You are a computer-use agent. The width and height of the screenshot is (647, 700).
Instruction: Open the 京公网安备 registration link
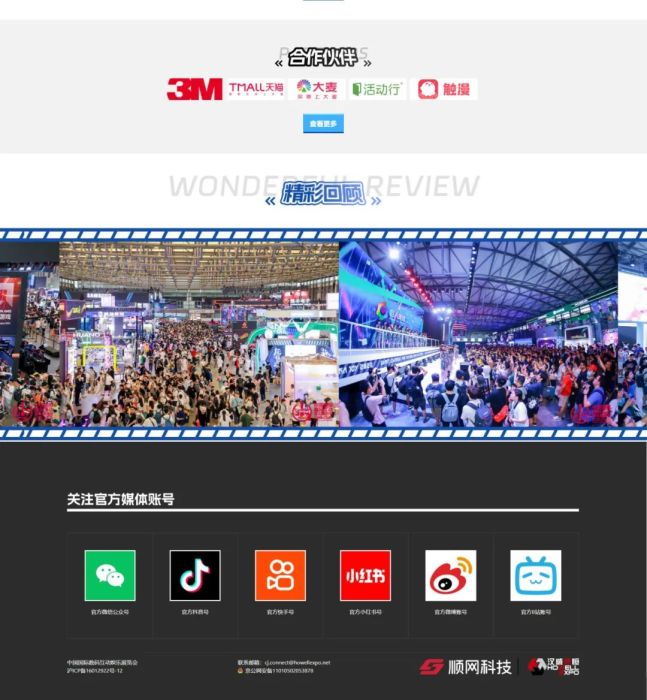[279, 671]
